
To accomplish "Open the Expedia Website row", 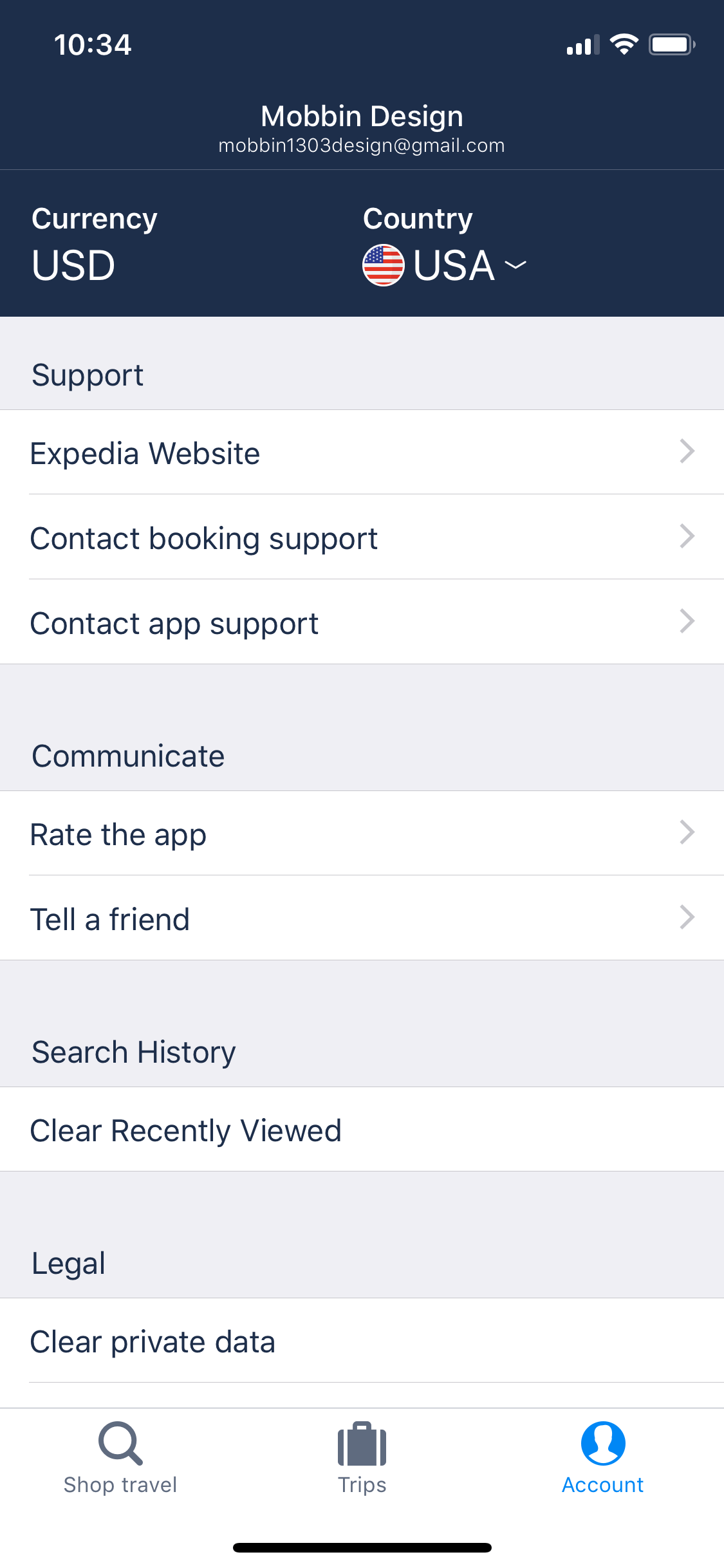I will (x=362, y=453).
